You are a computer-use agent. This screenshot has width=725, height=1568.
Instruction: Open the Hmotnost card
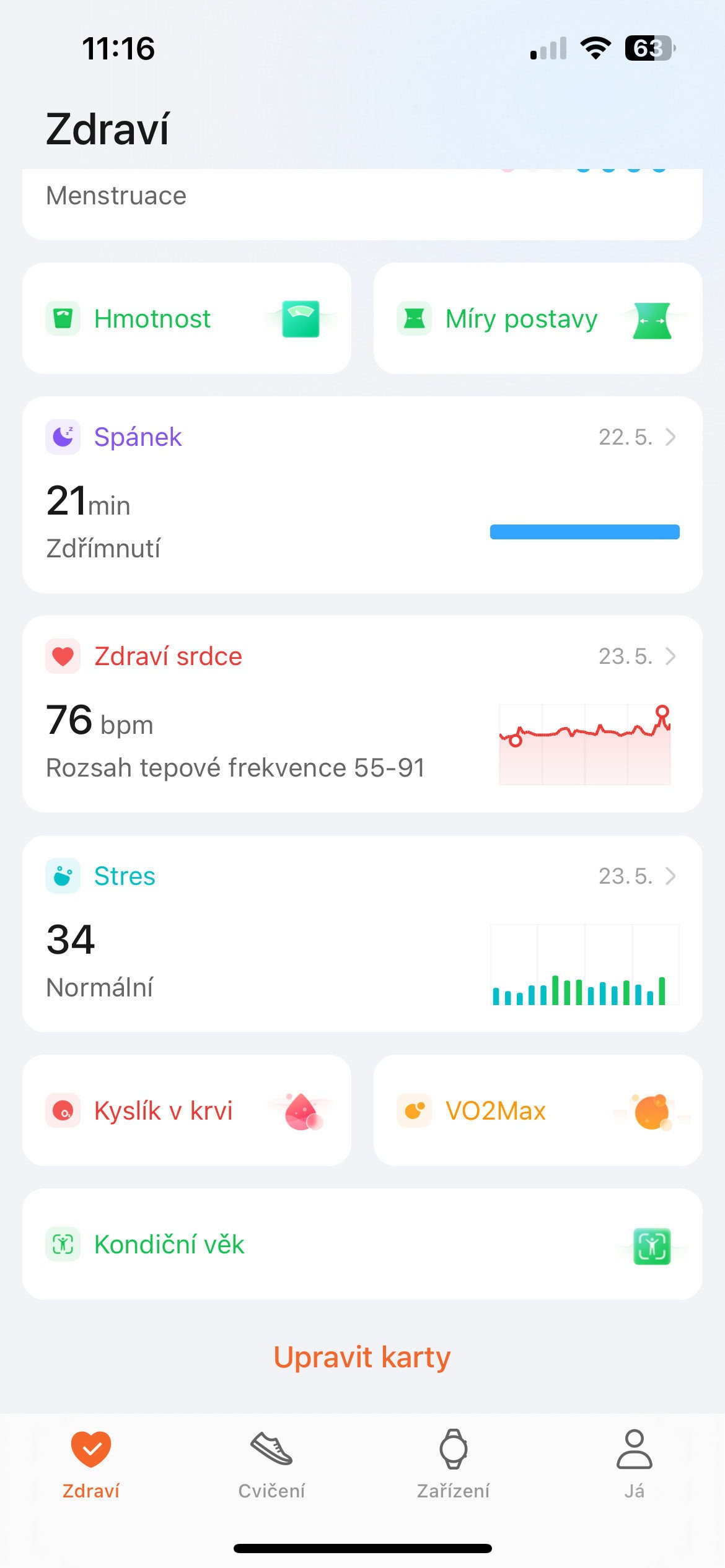187,318
